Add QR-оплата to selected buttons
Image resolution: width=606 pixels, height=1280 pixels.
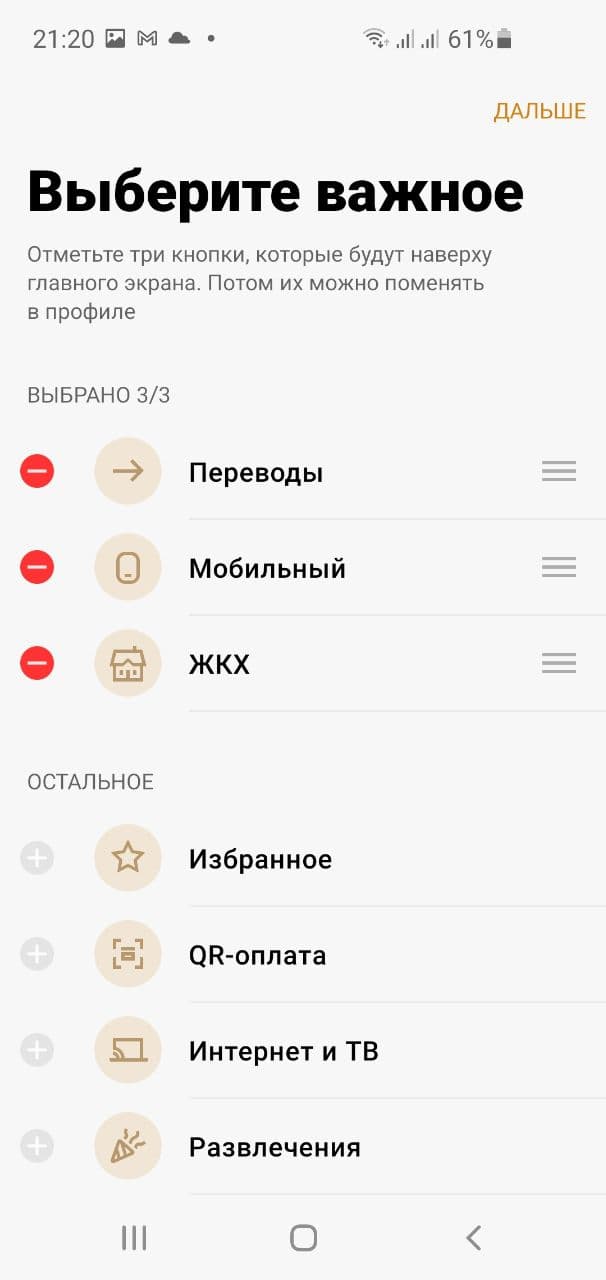pos(37,955)
